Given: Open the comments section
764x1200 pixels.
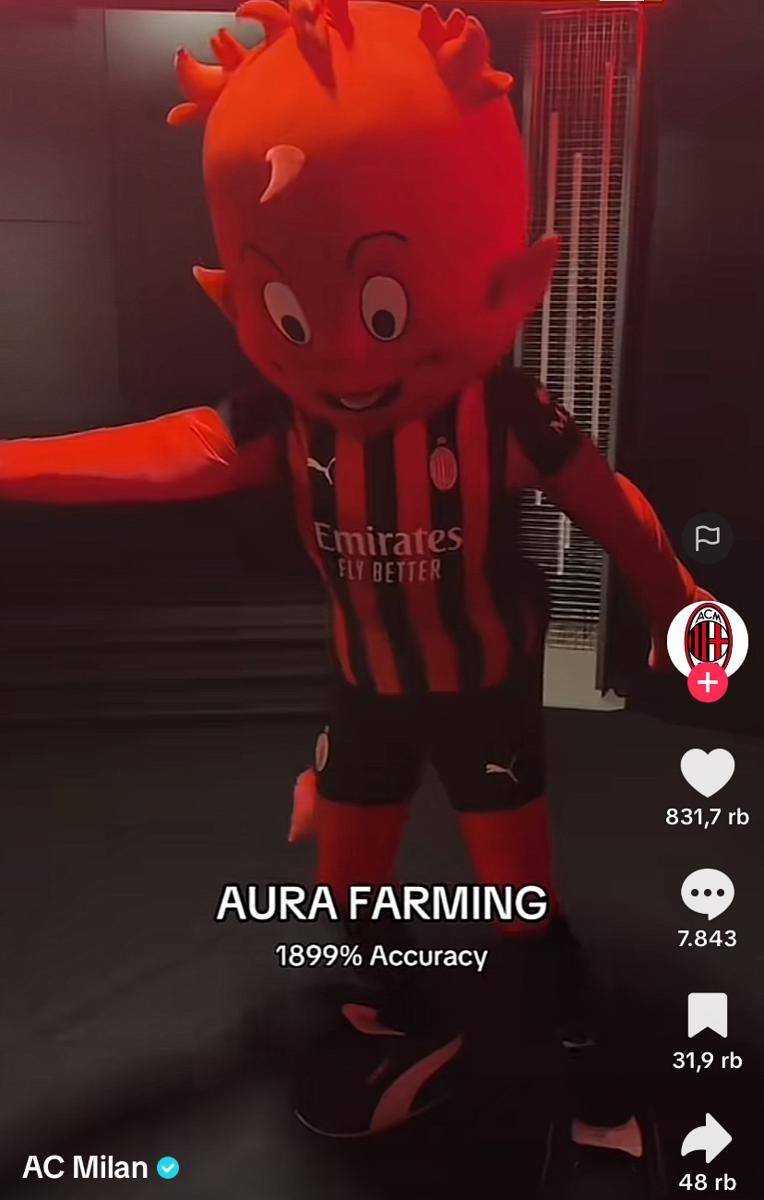Looking at the screenshot, I should pyautogui.click(x=707, y=895).
